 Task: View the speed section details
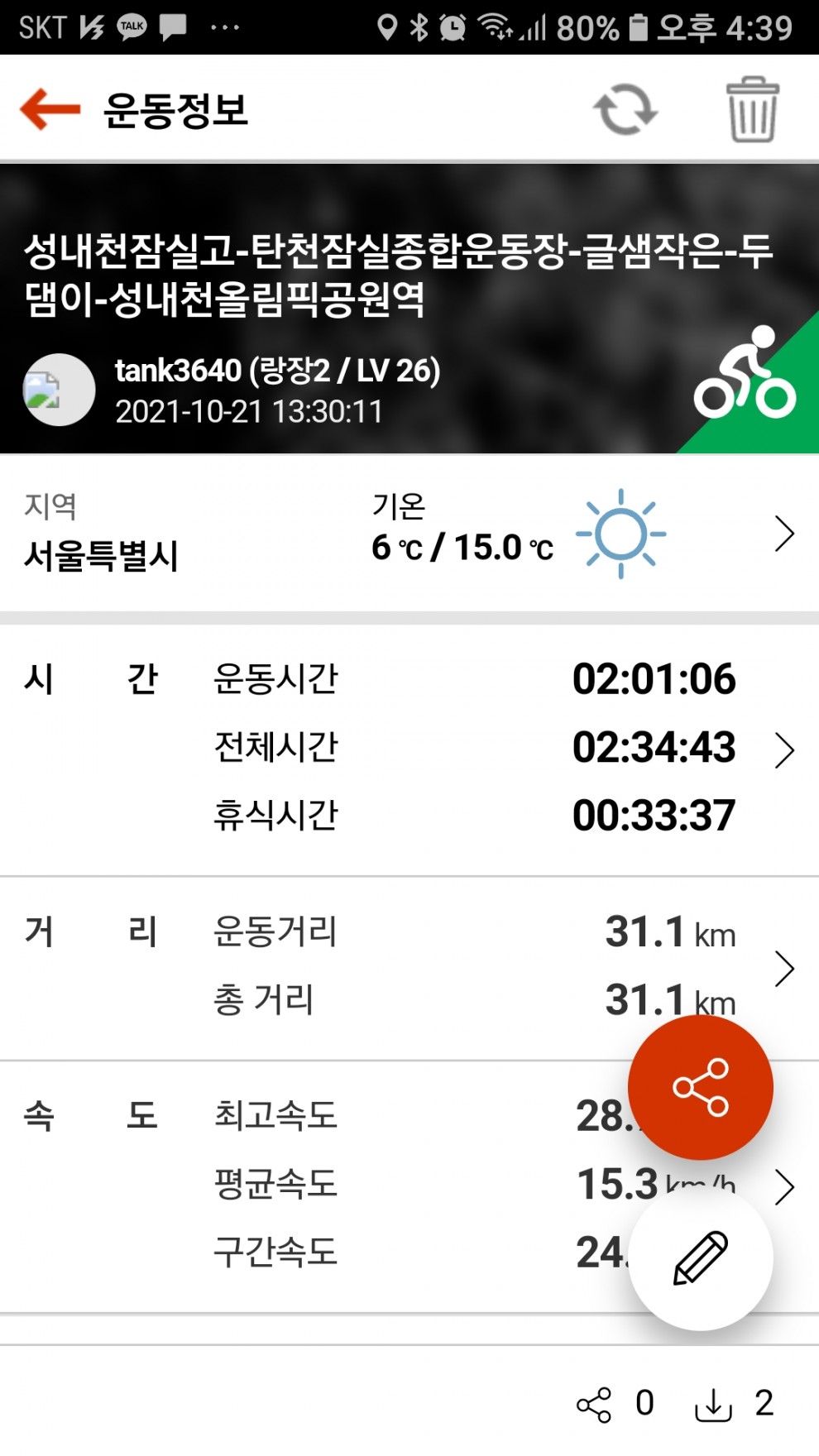[783, 1187]
